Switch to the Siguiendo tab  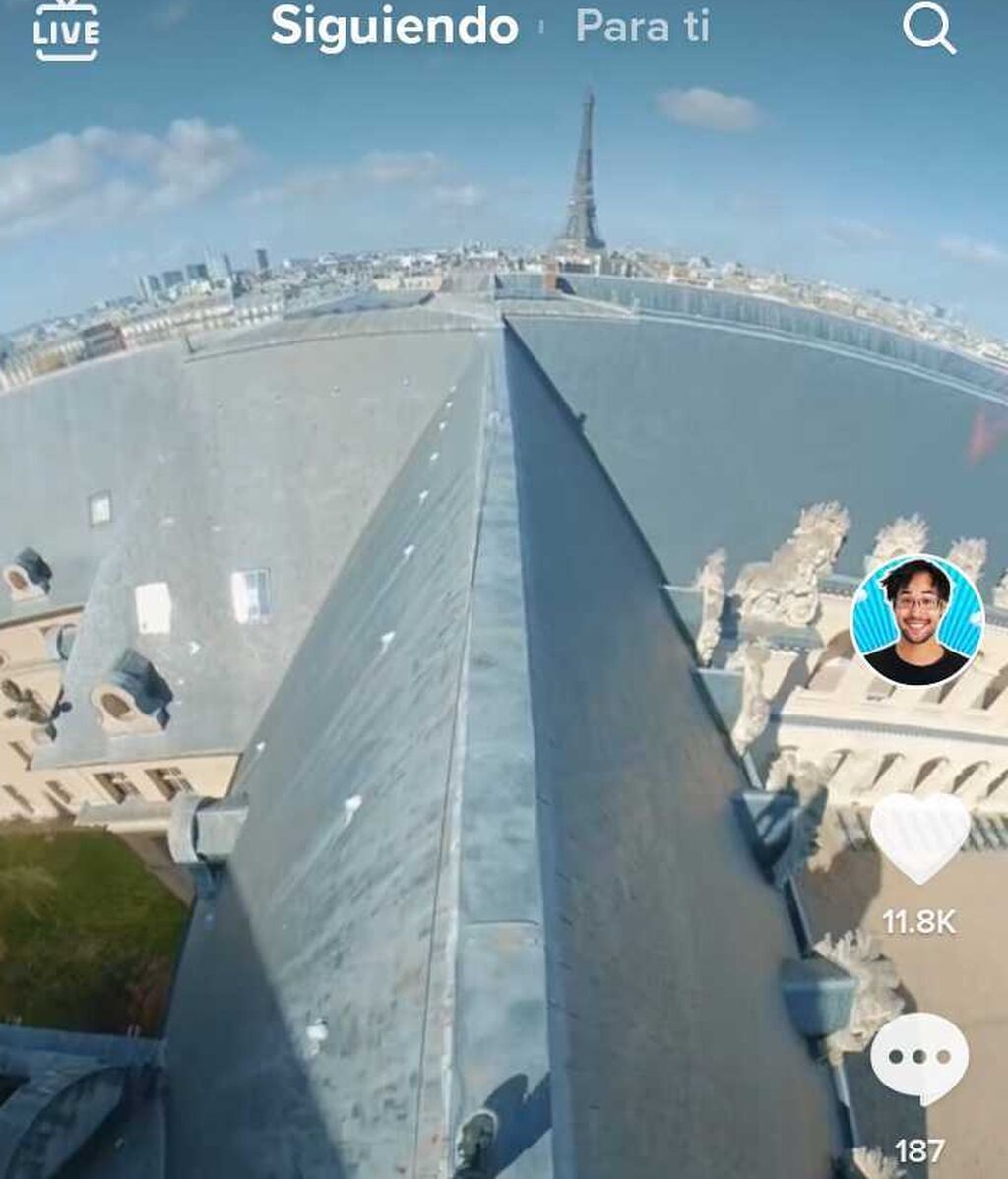[x=394, y=27]
